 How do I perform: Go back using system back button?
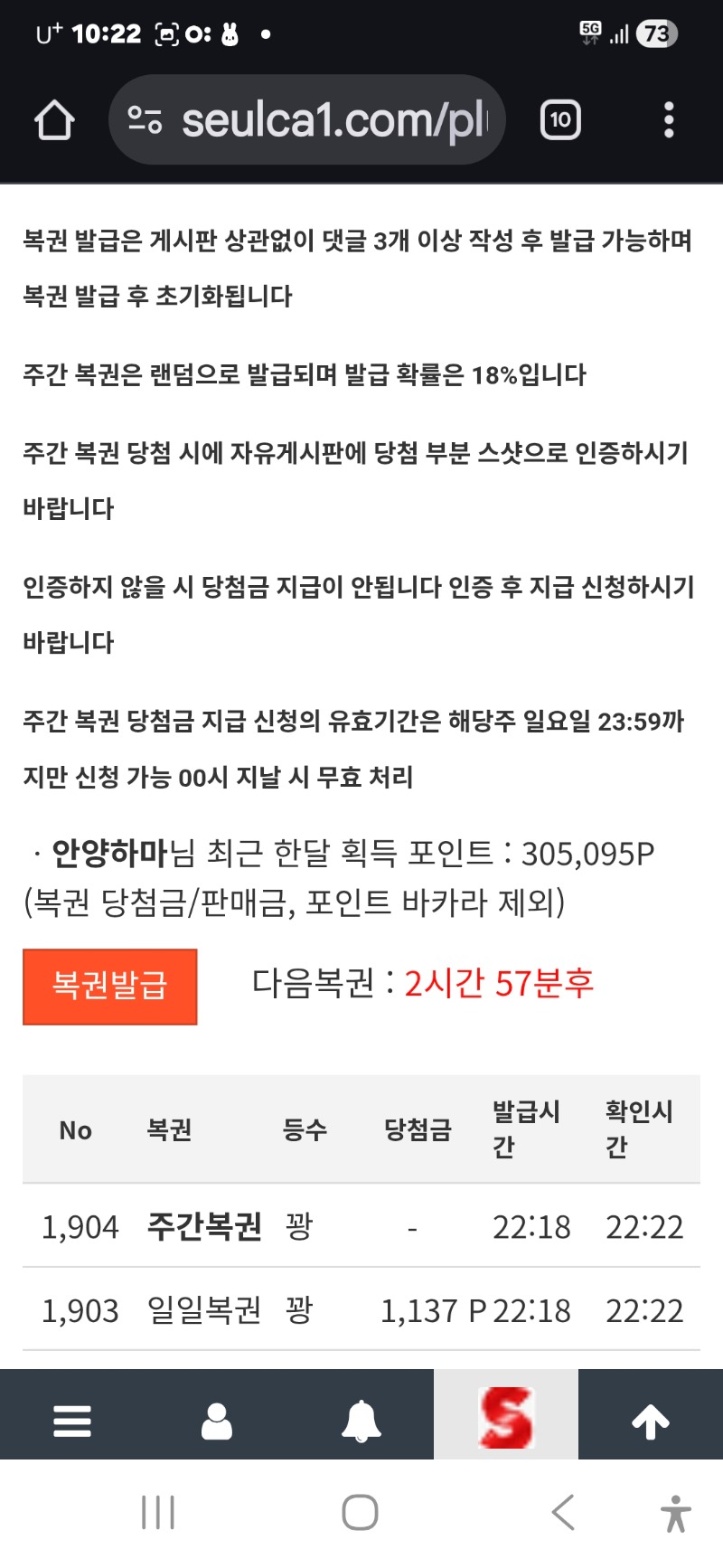563,1511
